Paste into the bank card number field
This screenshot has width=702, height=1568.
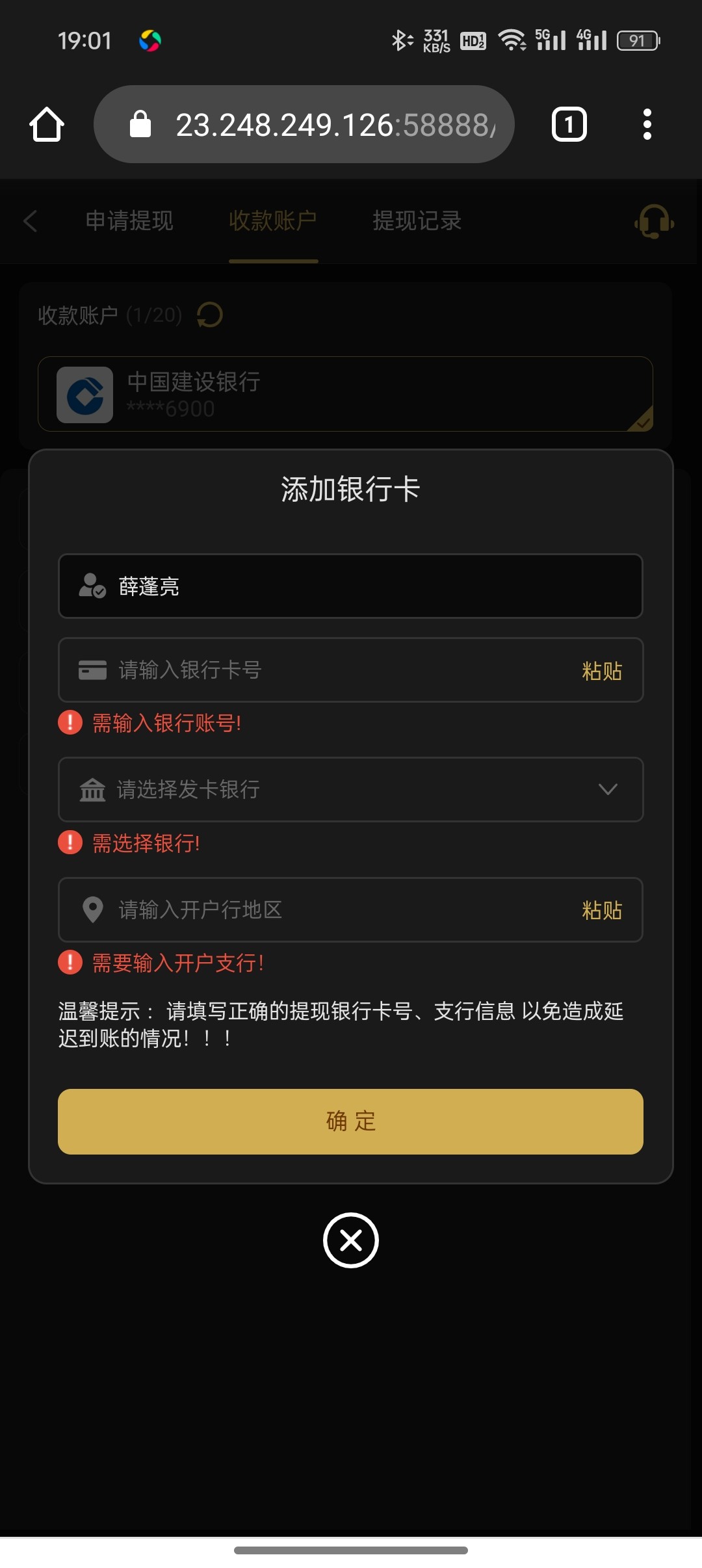tap(602, 670)
